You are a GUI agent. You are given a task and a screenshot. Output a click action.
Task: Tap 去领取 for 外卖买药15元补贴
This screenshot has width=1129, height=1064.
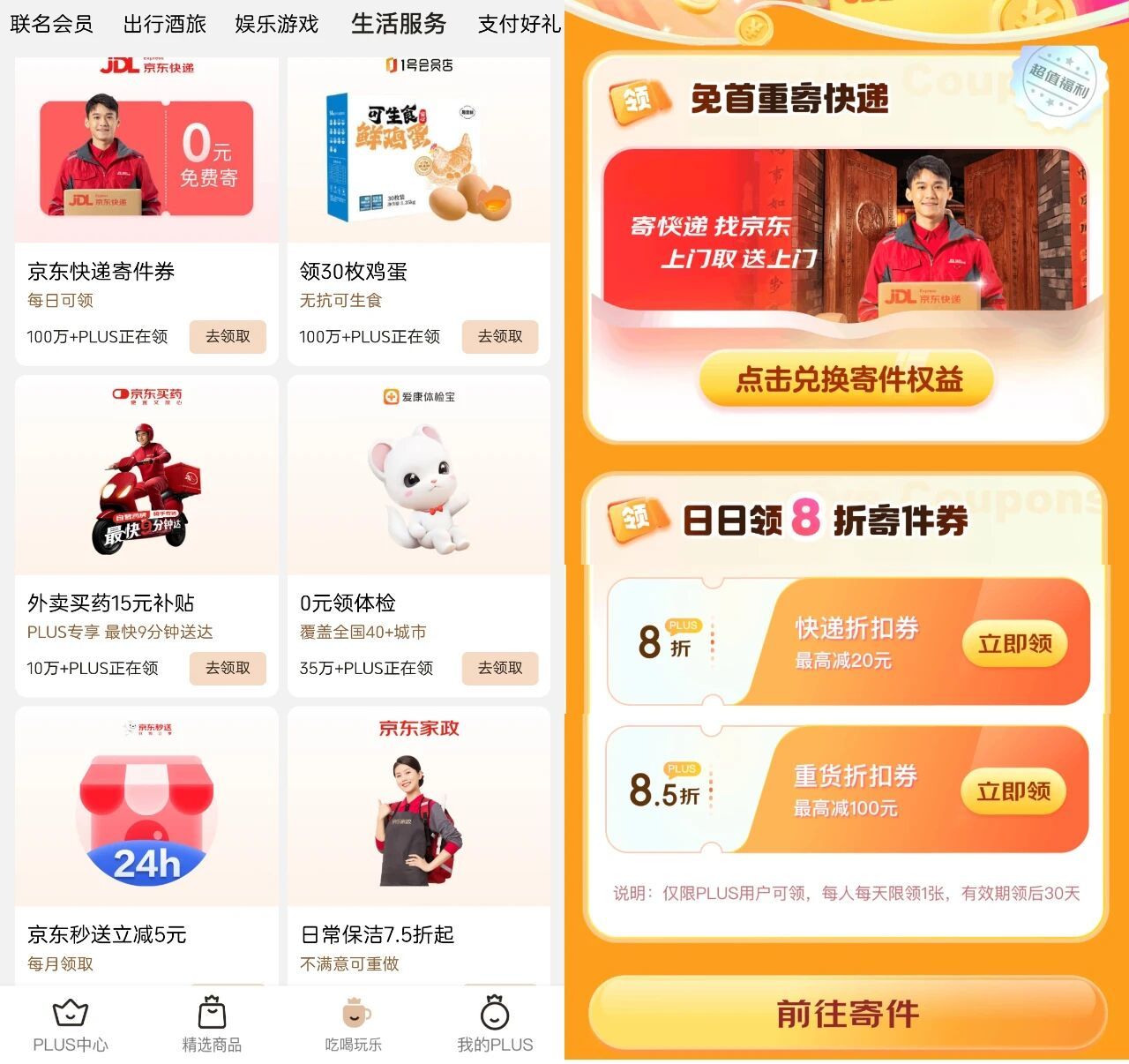(x=228, y=668)
